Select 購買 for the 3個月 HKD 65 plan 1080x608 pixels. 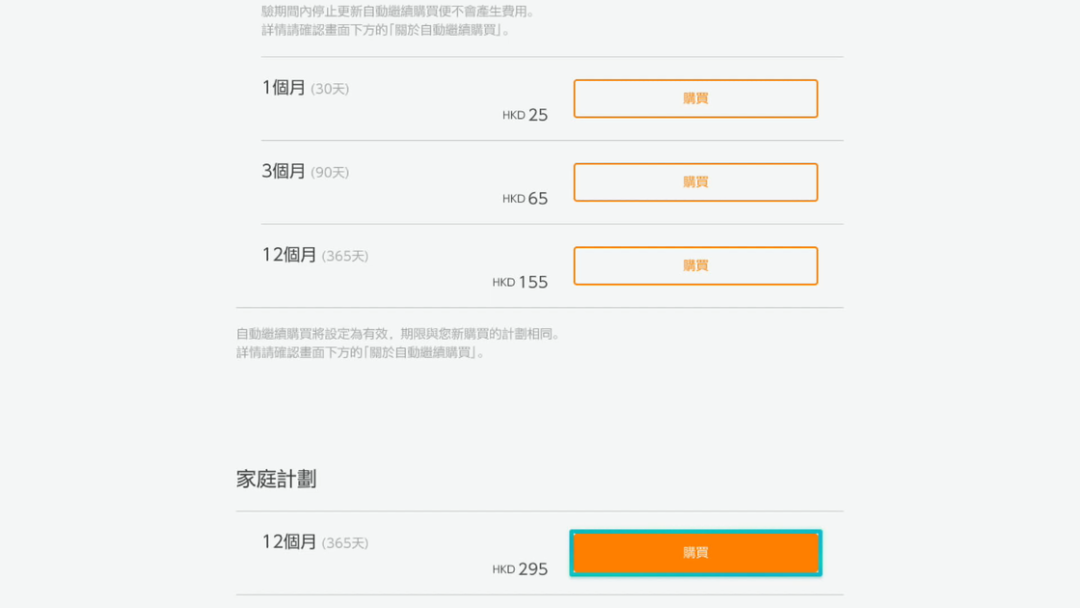coord(695,182)
